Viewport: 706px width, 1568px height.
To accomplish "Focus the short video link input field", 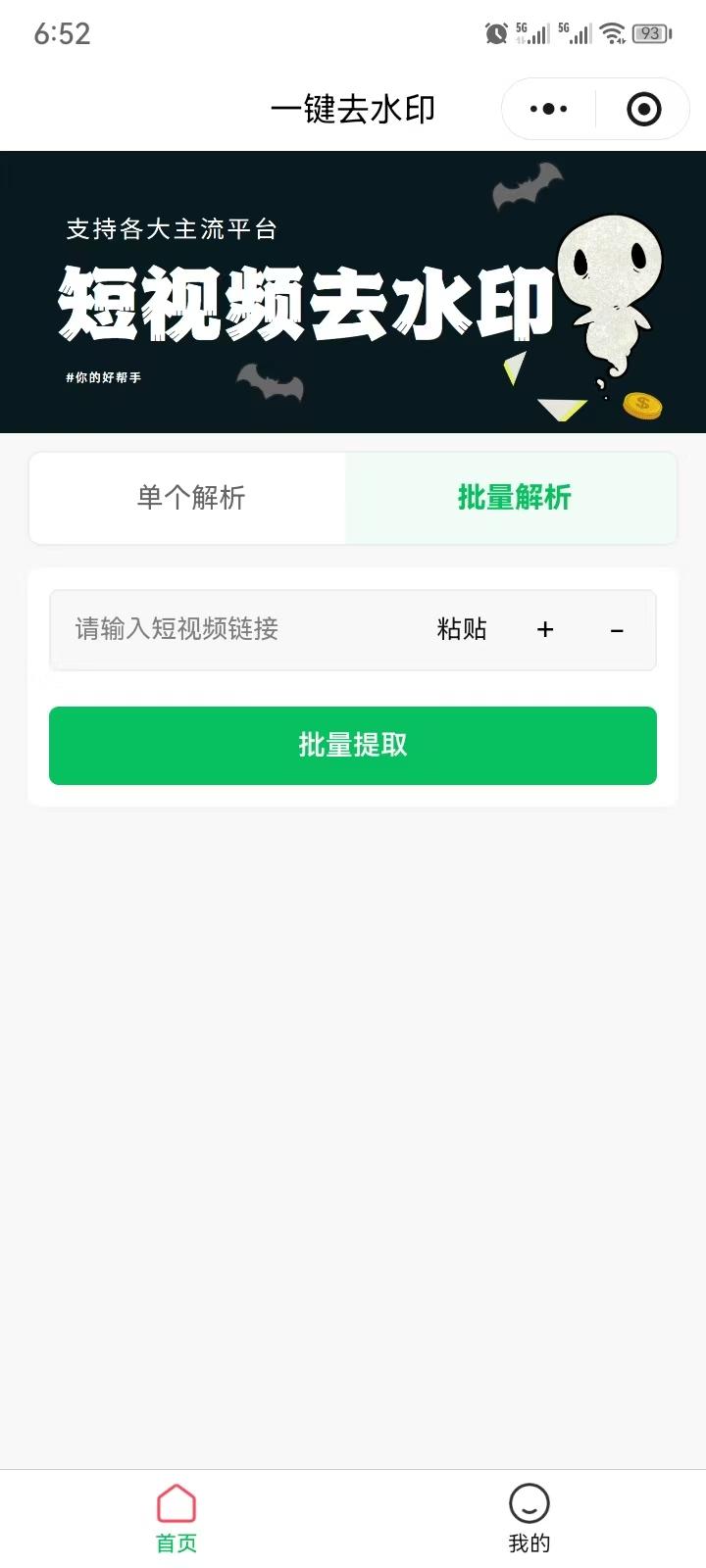I will 235,629.
